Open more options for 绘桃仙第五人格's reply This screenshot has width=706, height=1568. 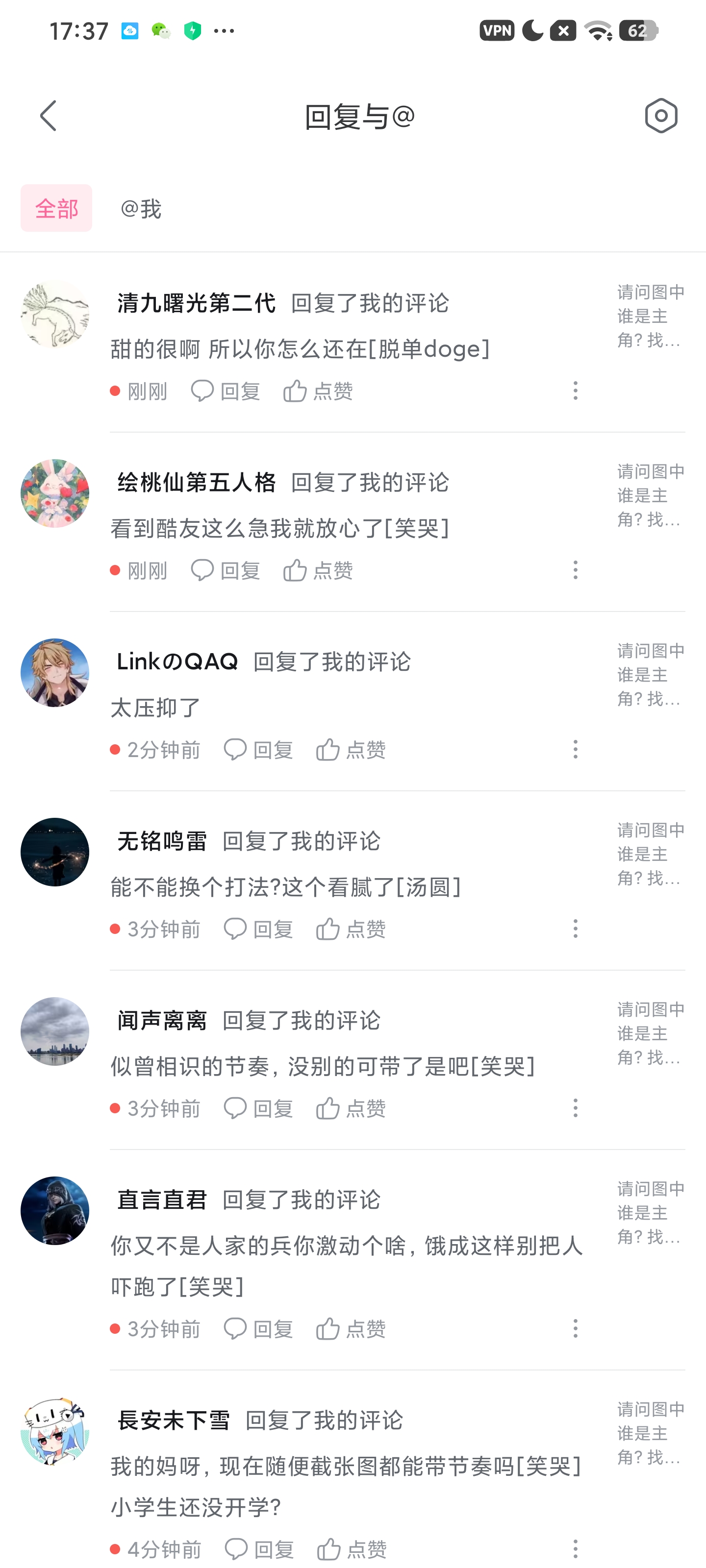(575, 570)
